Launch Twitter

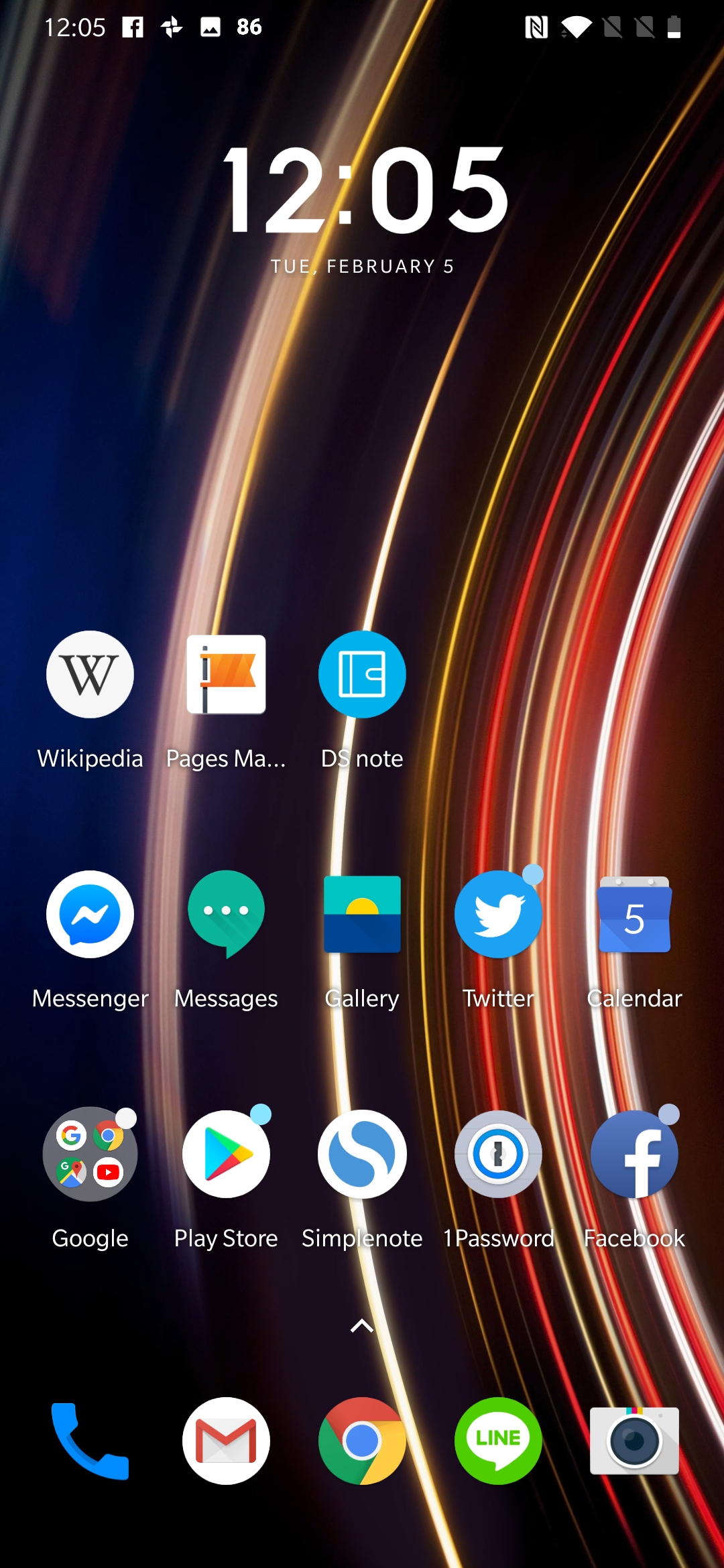tap(498, 915)
